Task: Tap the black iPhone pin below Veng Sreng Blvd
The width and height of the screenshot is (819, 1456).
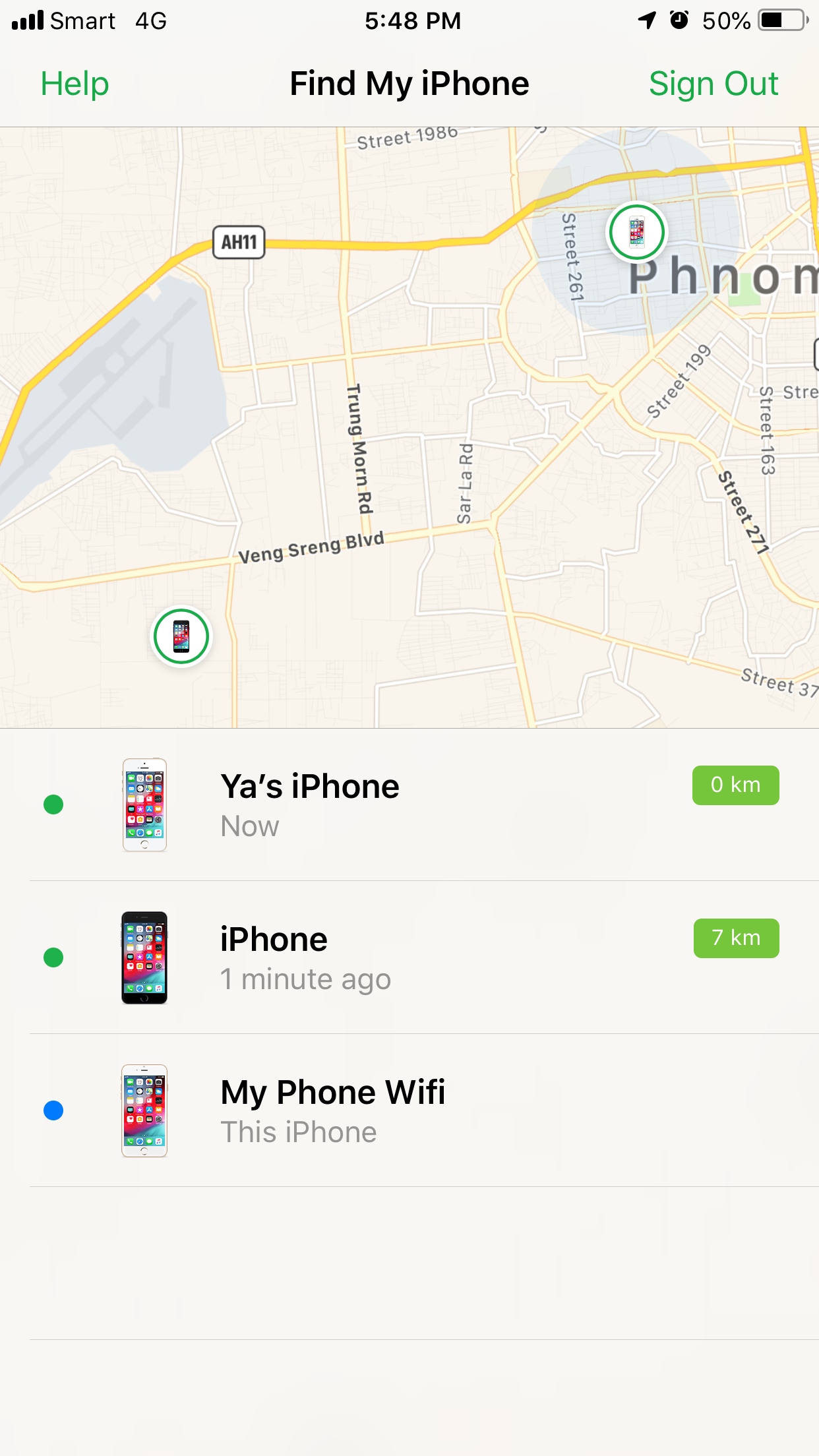Action: pos(181,636)
